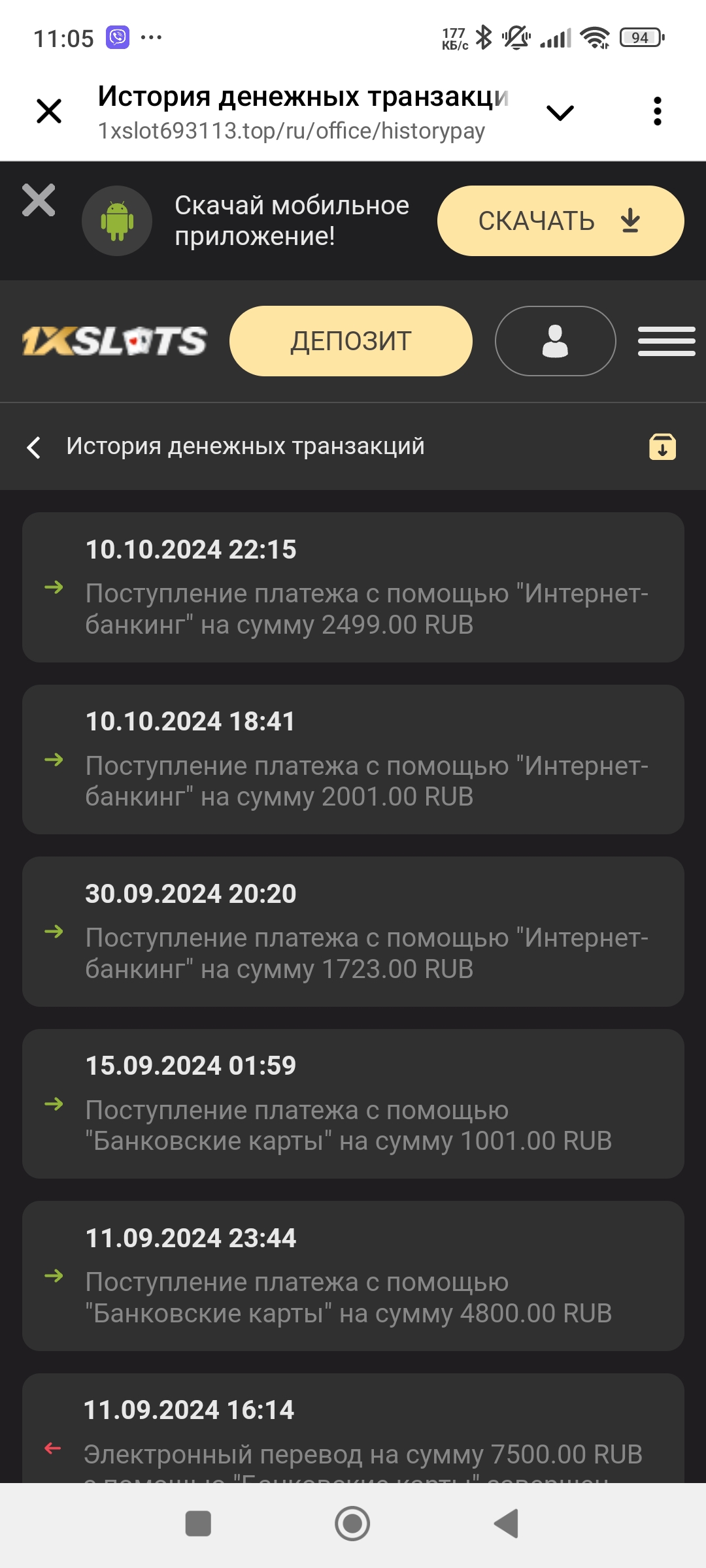Open the user profile button
This screenshot has height=1568, width=706.
coord(556,341)
